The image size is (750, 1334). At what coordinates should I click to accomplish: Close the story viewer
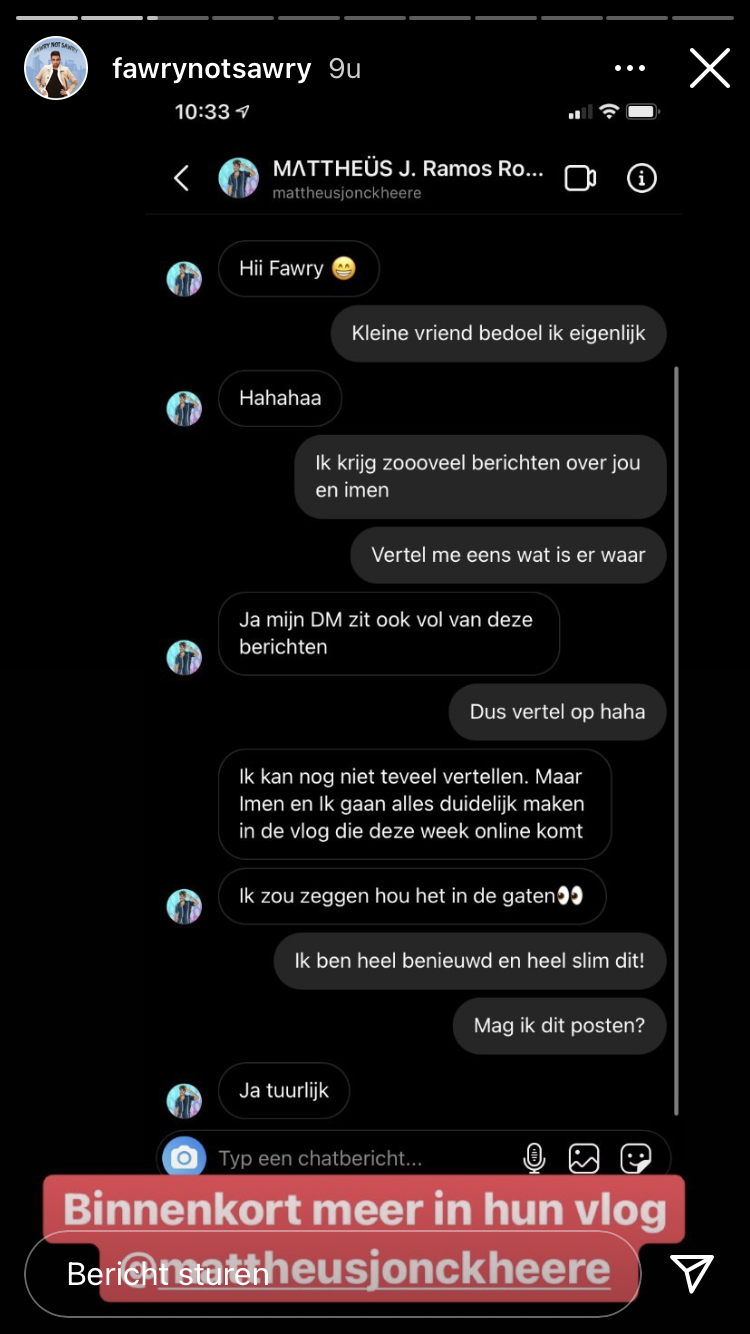709,69
